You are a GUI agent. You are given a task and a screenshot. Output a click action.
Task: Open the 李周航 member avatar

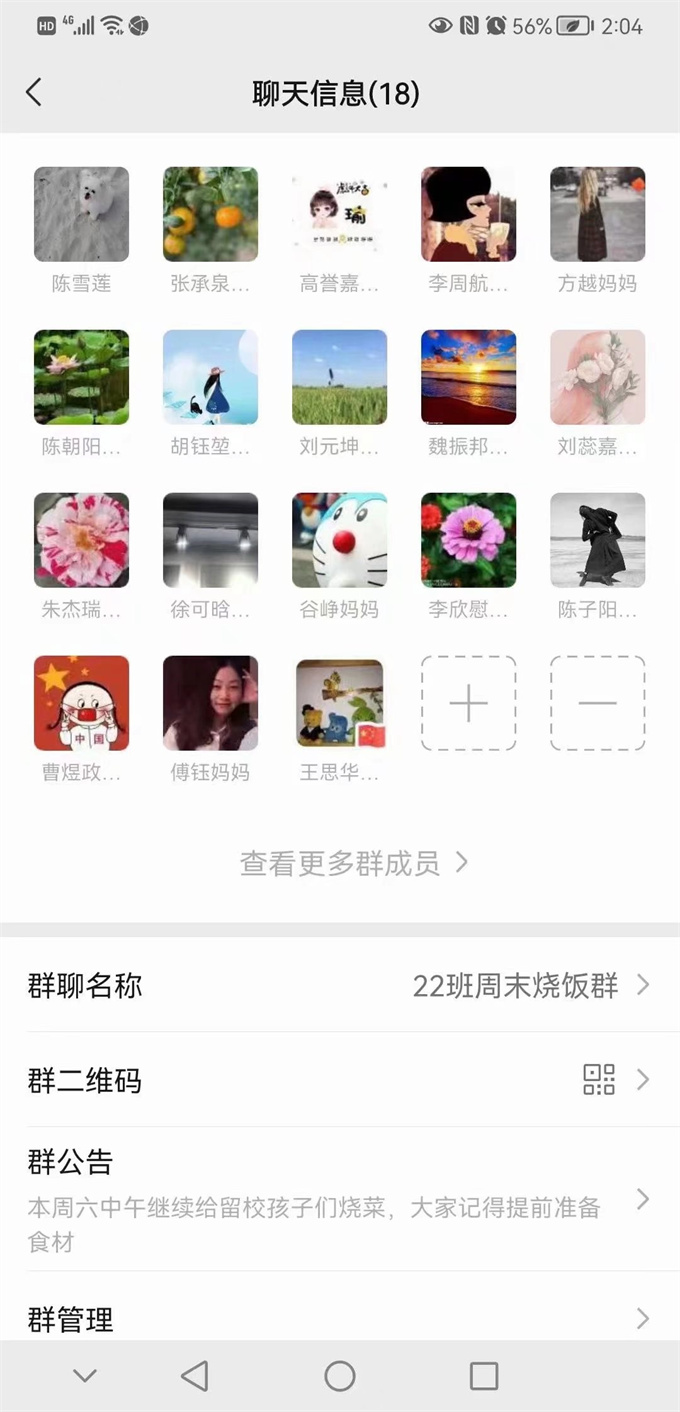tap(468, 214)
